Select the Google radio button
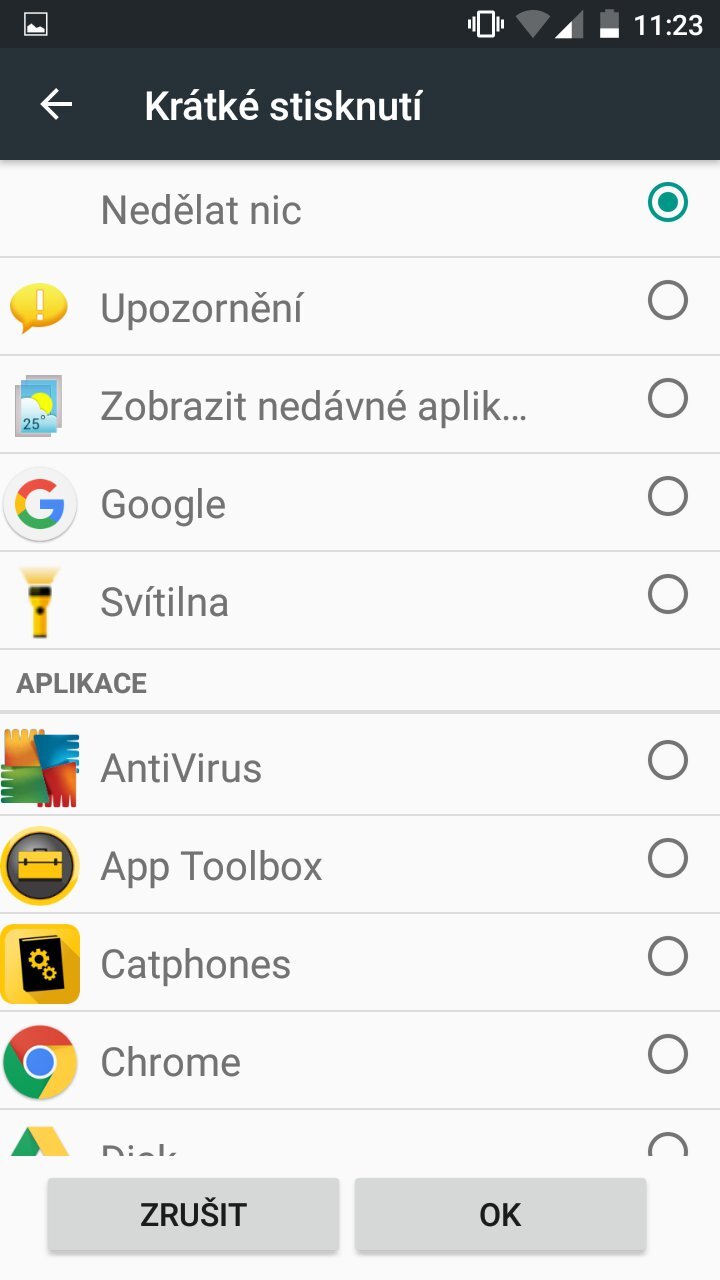 [x=668, y=497]
